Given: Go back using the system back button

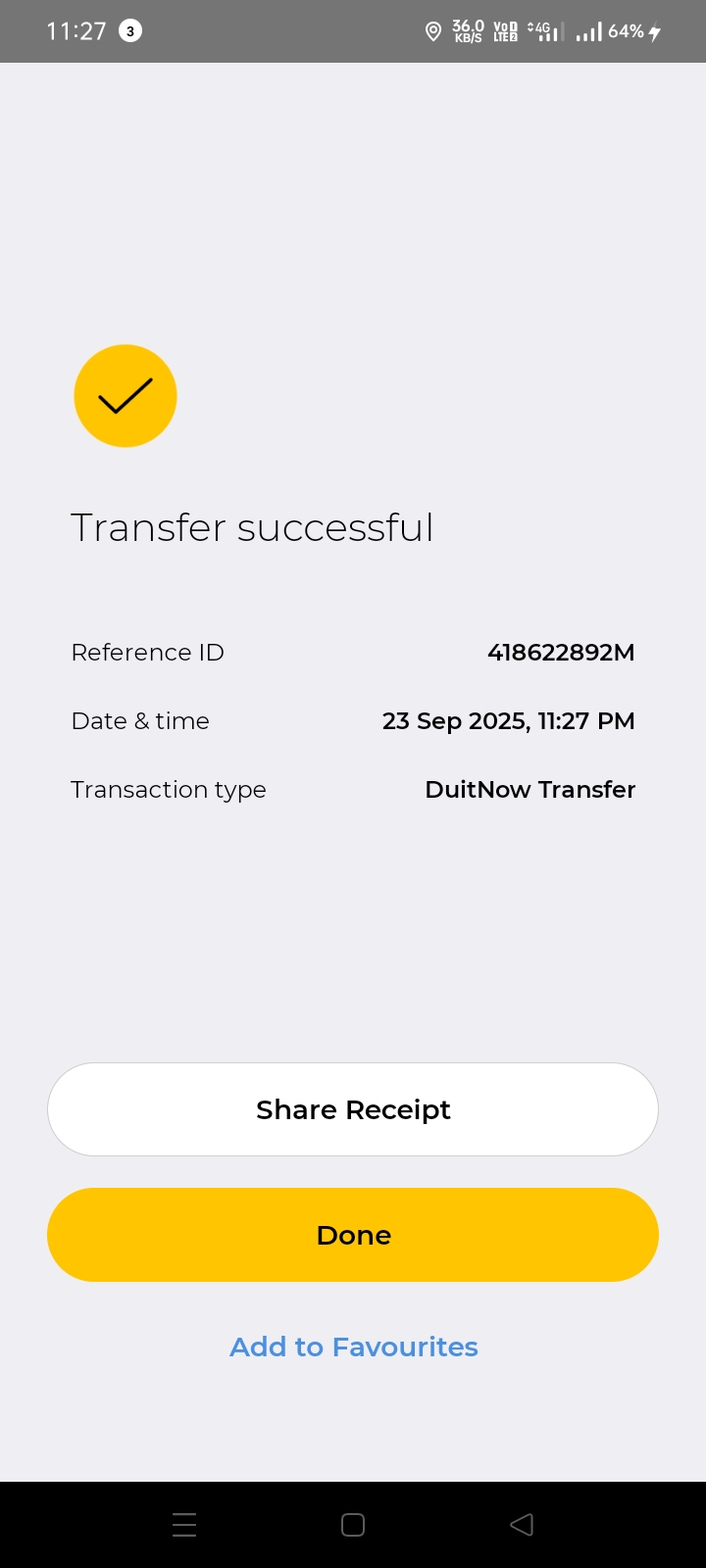Looking at the screenshot, I should click(x=522, y=1525).
